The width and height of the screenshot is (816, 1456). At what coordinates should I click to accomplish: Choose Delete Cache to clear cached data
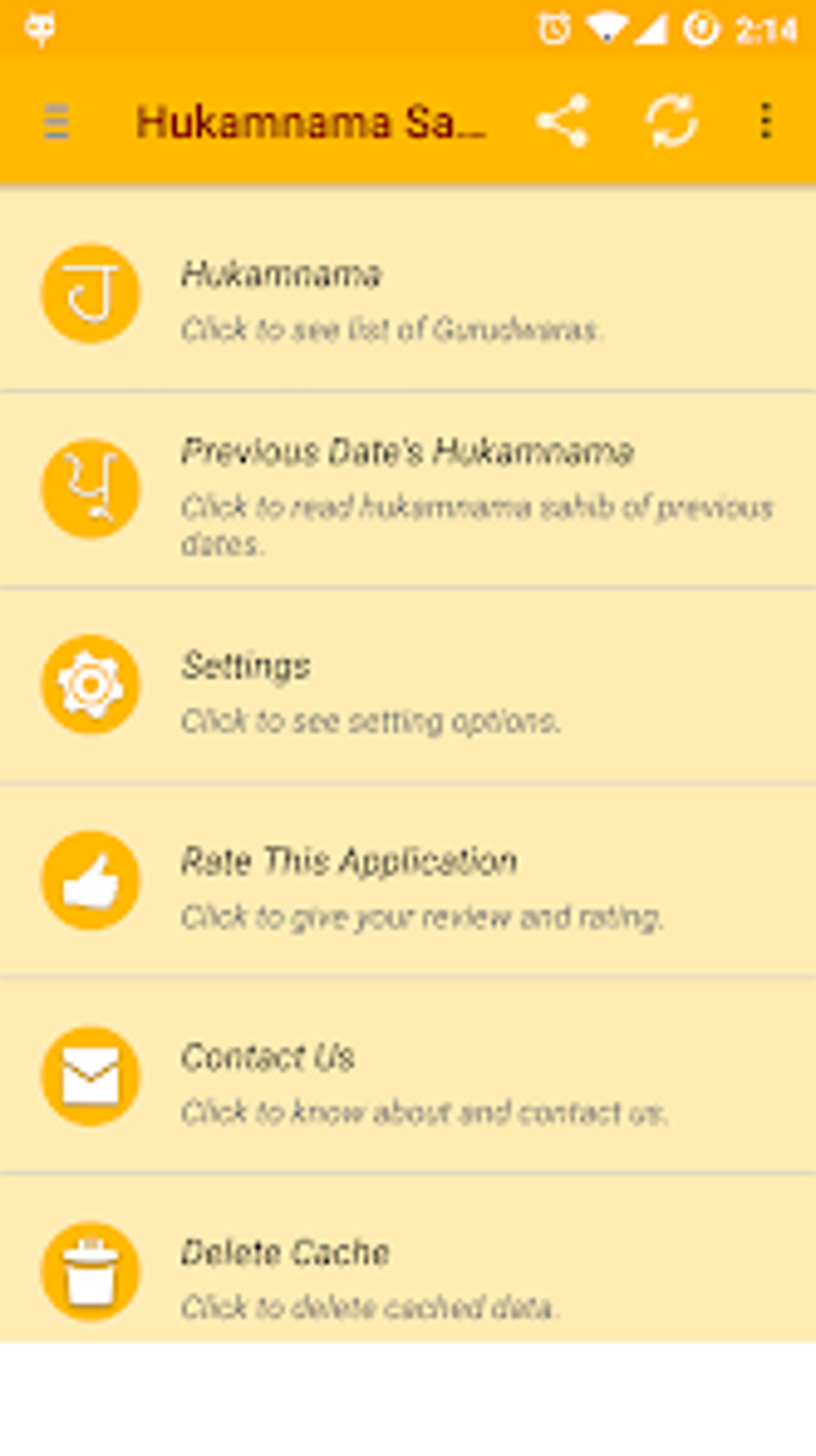coord(408,1272)
